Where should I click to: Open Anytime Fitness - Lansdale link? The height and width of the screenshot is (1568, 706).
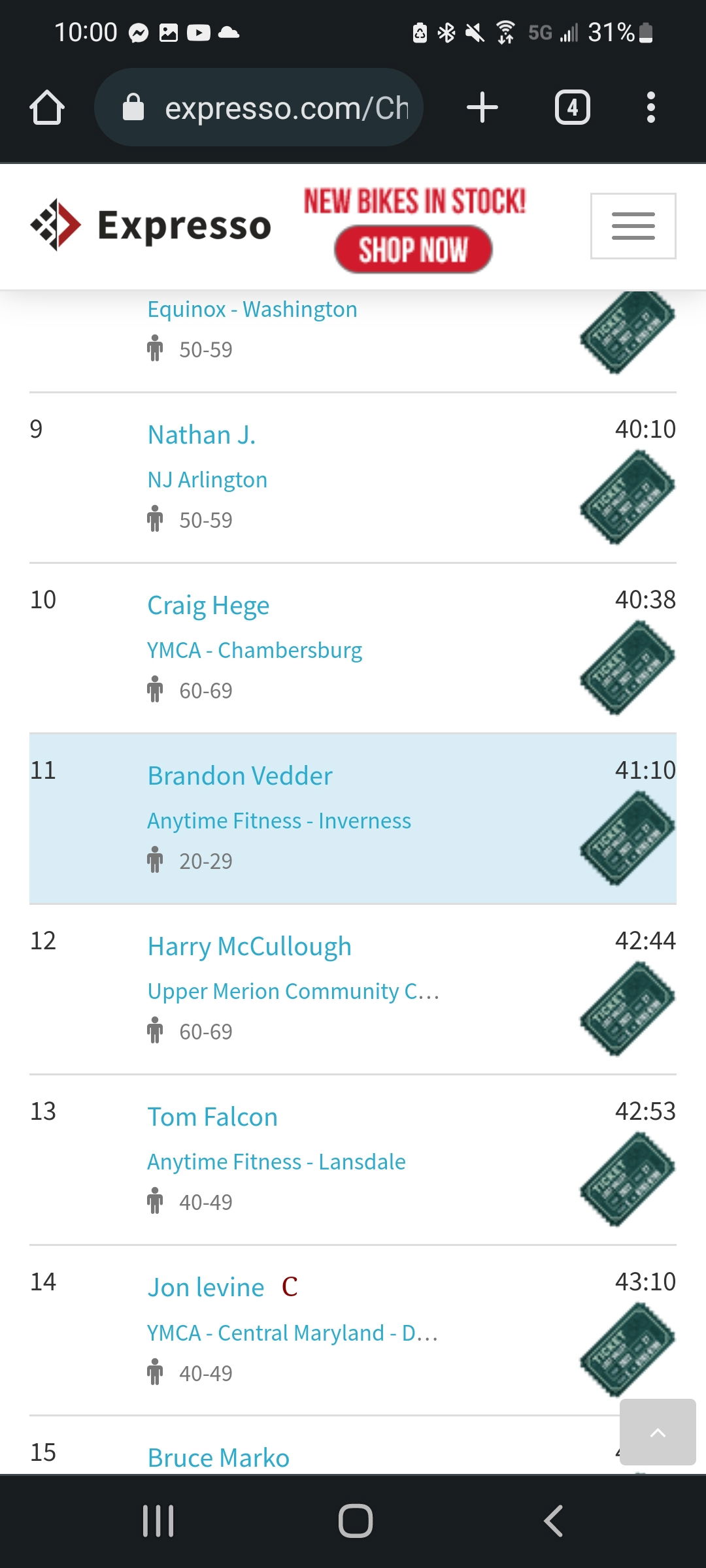[277, 1162]
